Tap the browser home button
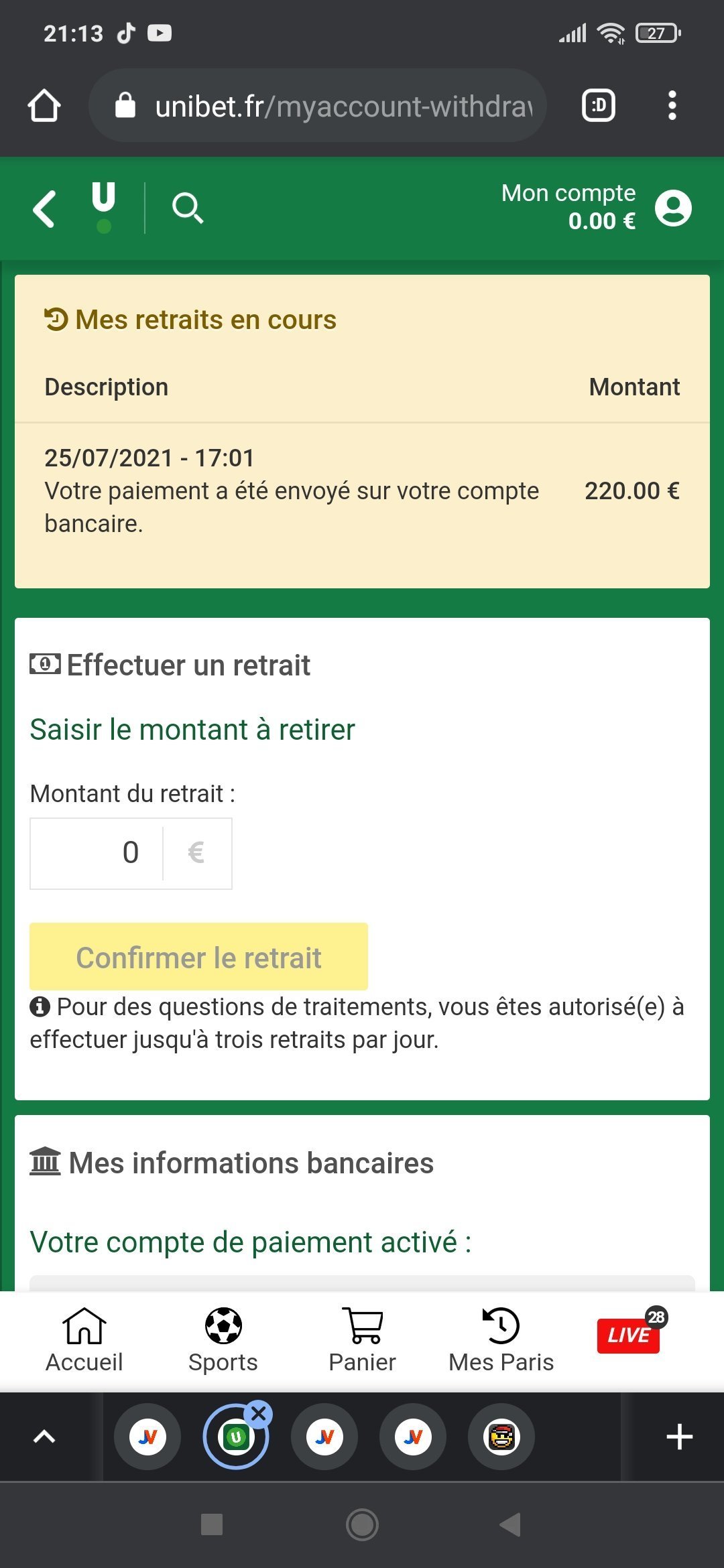724x1568 pixels. [44, 106]
